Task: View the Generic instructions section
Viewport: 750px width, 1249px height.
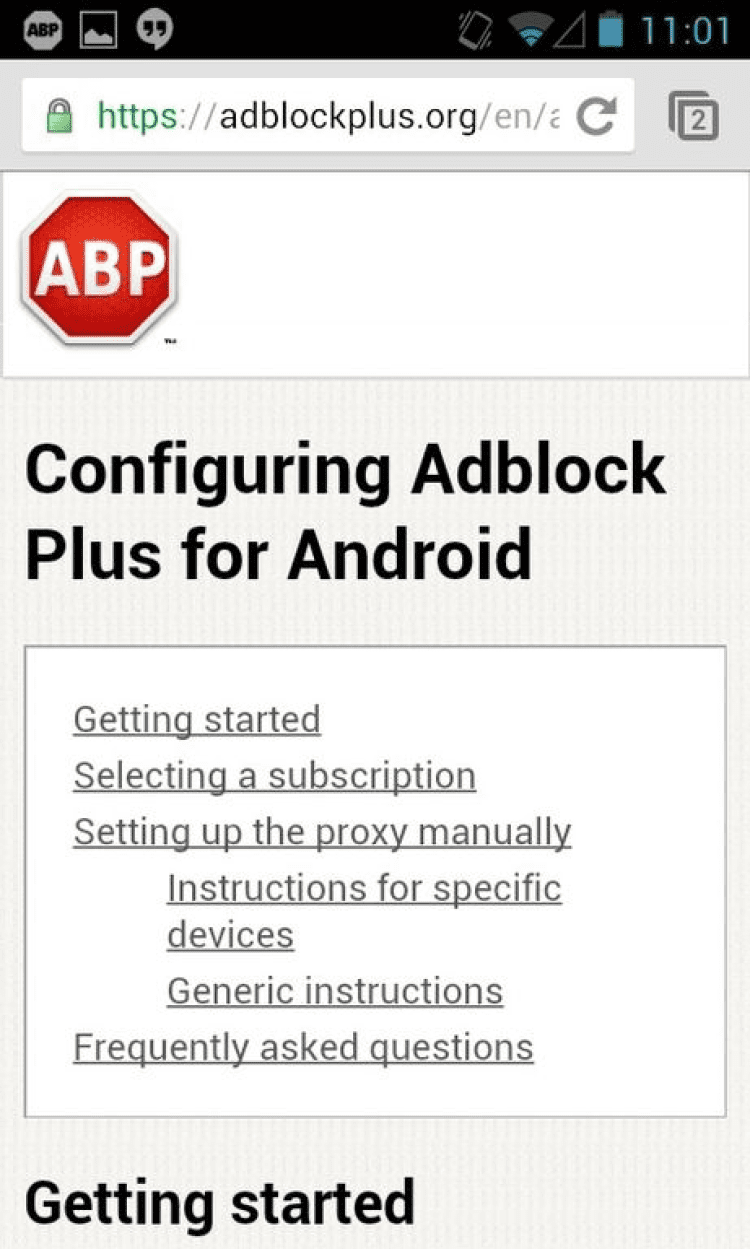Action: (x=334, y=990)
